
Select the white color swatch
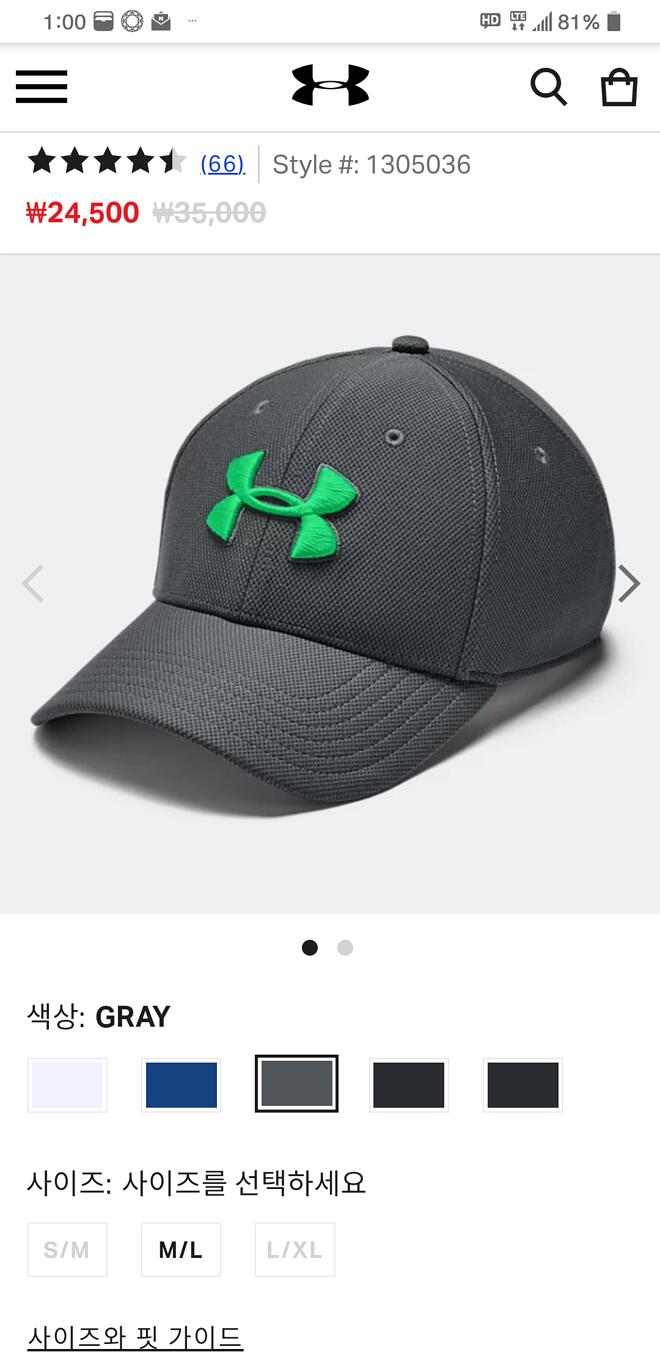point(67,1085)
